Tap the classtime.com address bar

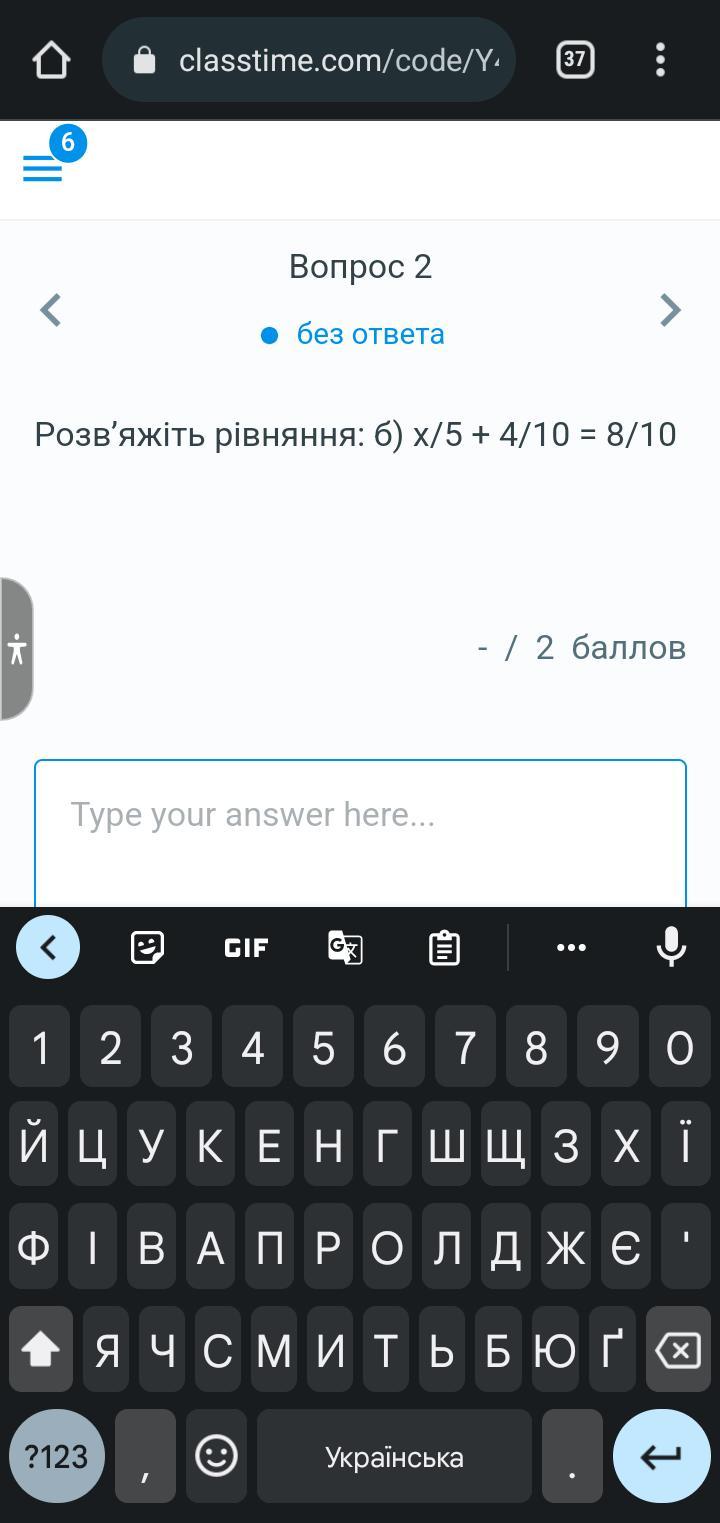(308, 60)
